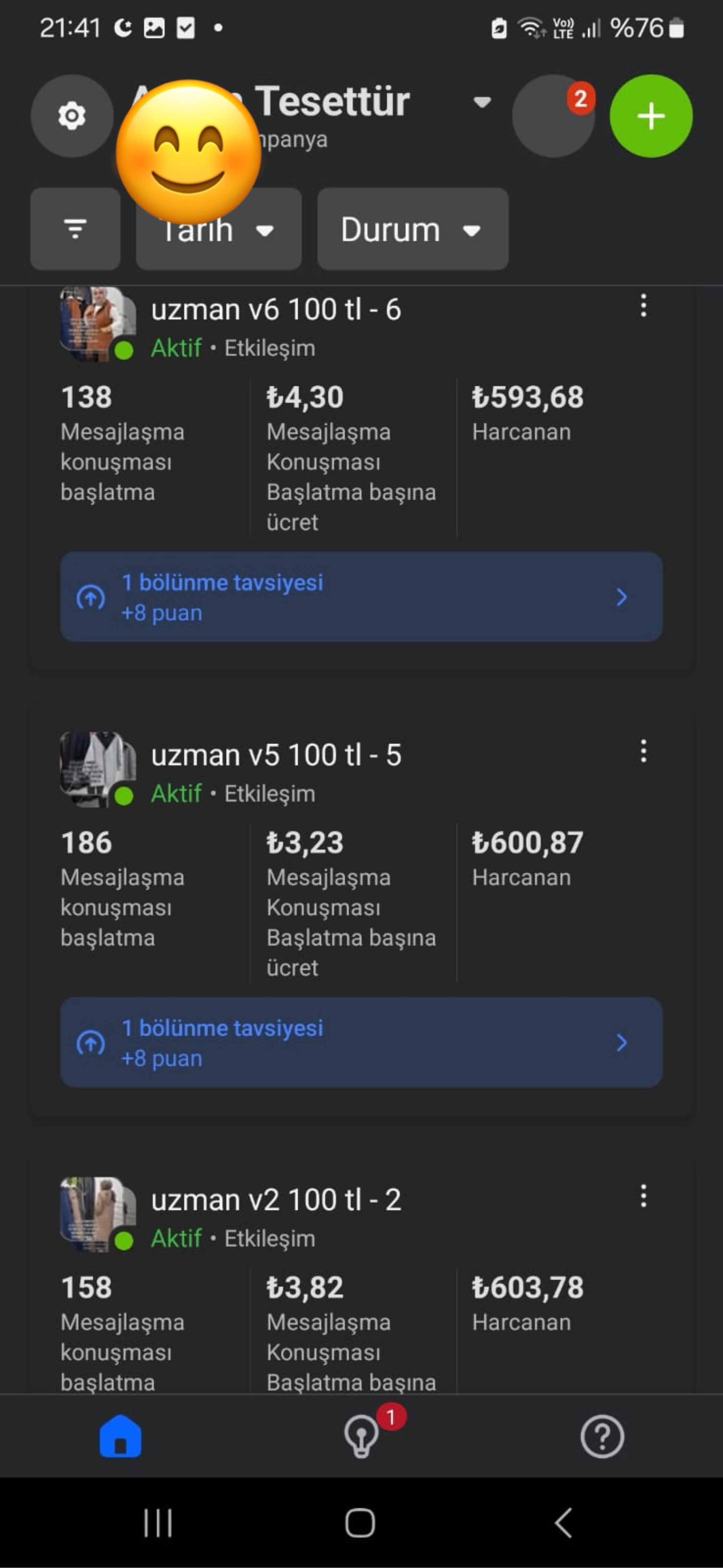
Task: Create a new campaign with green plus
Action: (x=651, y=116)
